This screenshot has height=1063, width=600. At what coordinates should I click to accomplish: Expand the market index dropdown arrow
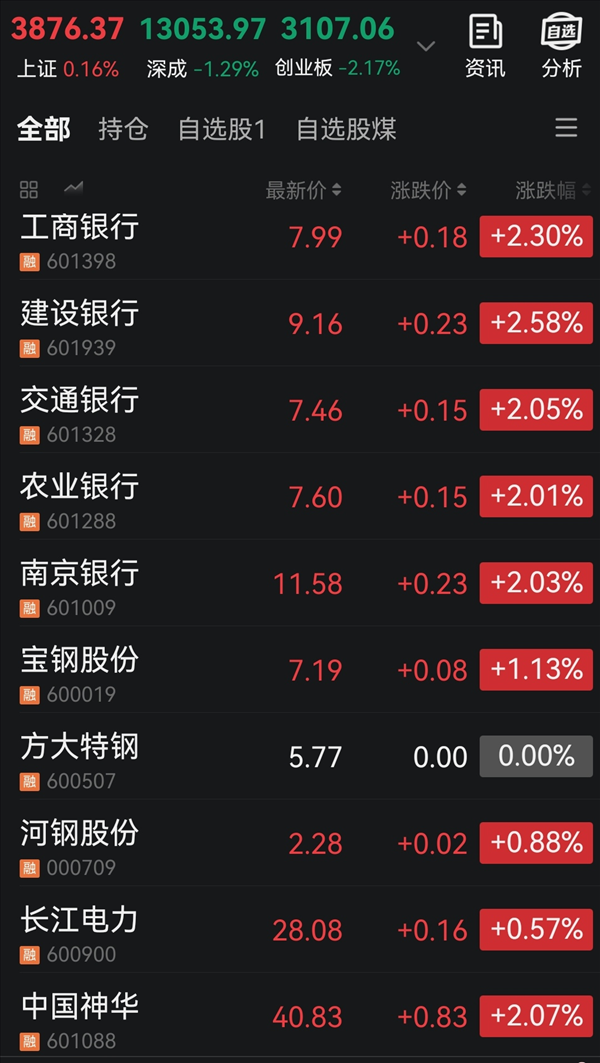[x=426, y=46]
